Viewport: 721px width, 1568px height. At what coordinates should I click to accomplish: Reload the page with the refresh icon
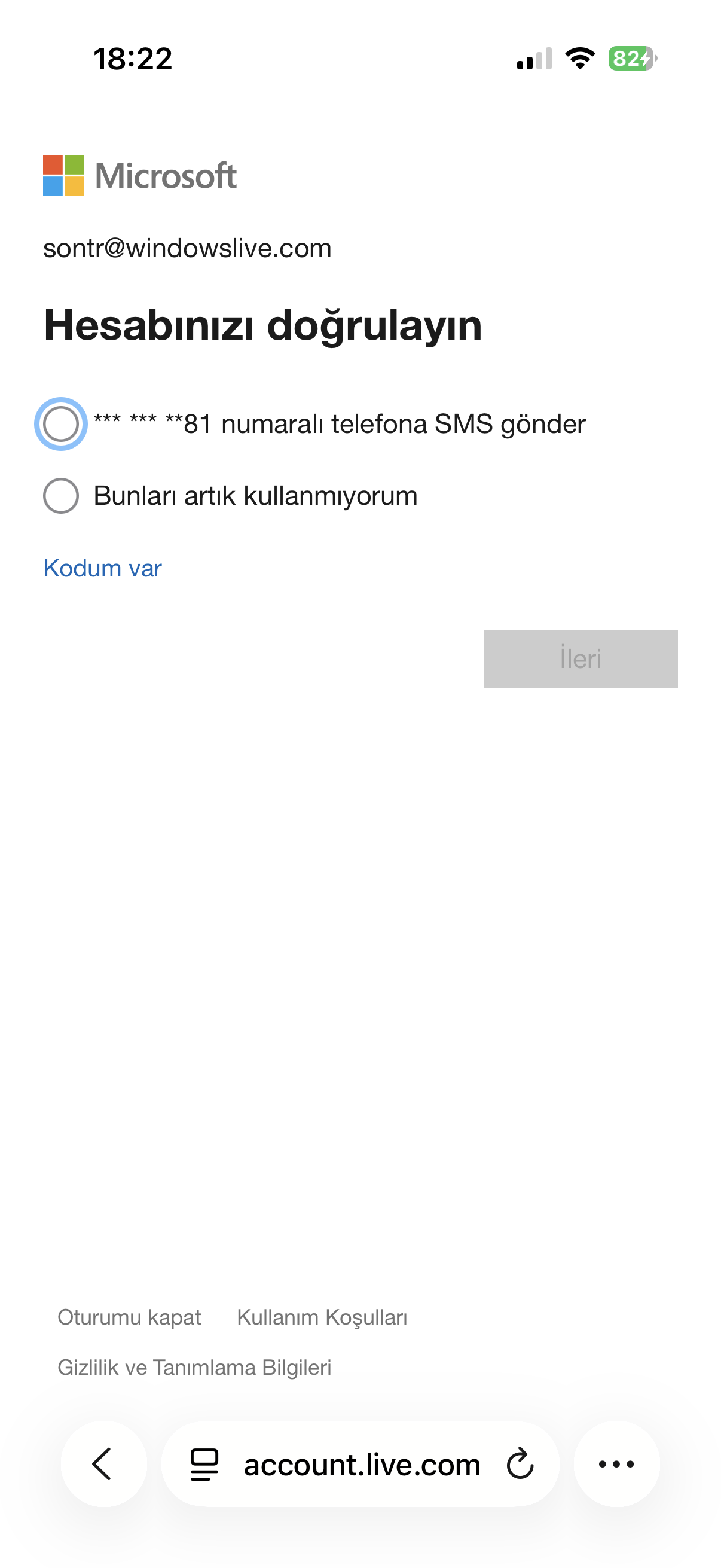(520, 1464)
